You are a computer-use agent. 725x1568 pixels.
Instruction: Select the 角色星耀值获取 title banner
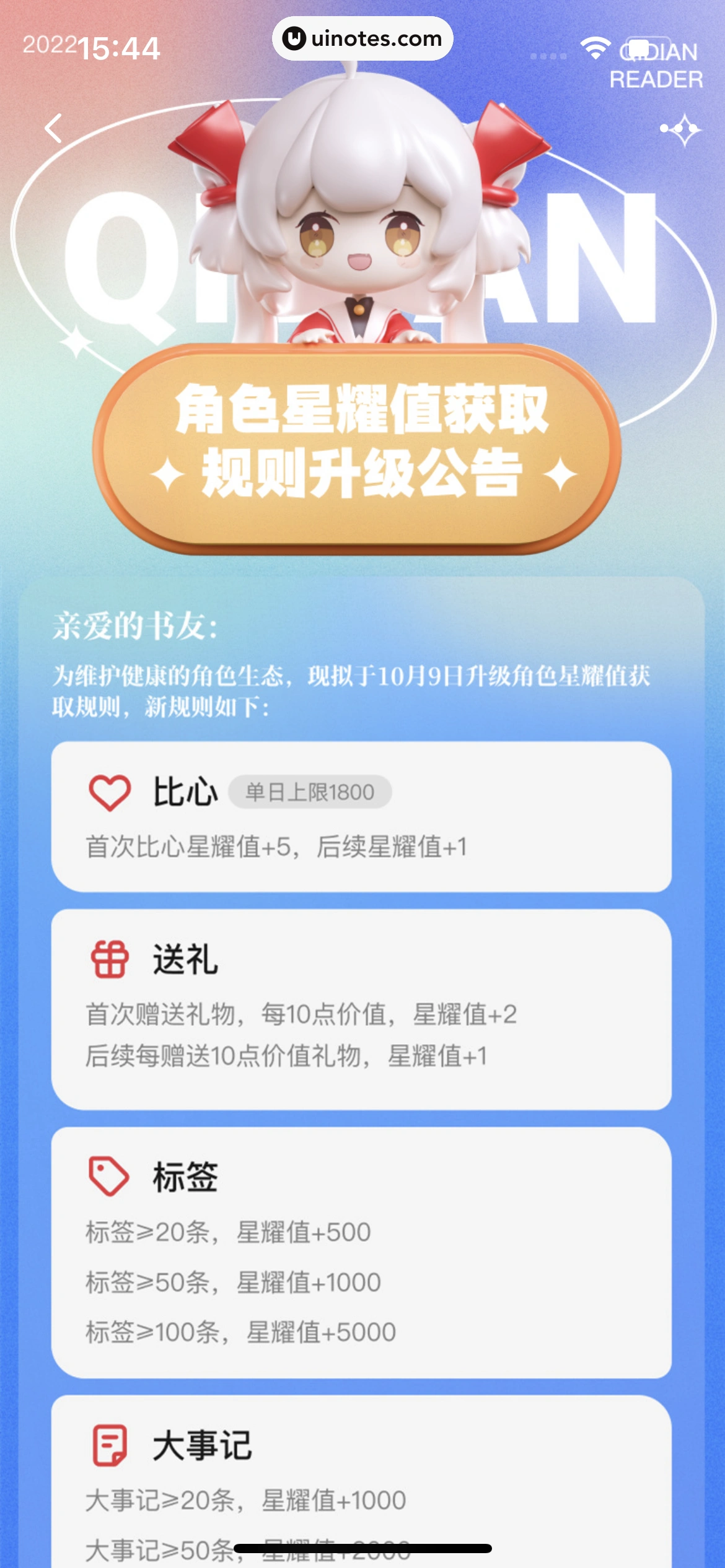click(362, 446)
